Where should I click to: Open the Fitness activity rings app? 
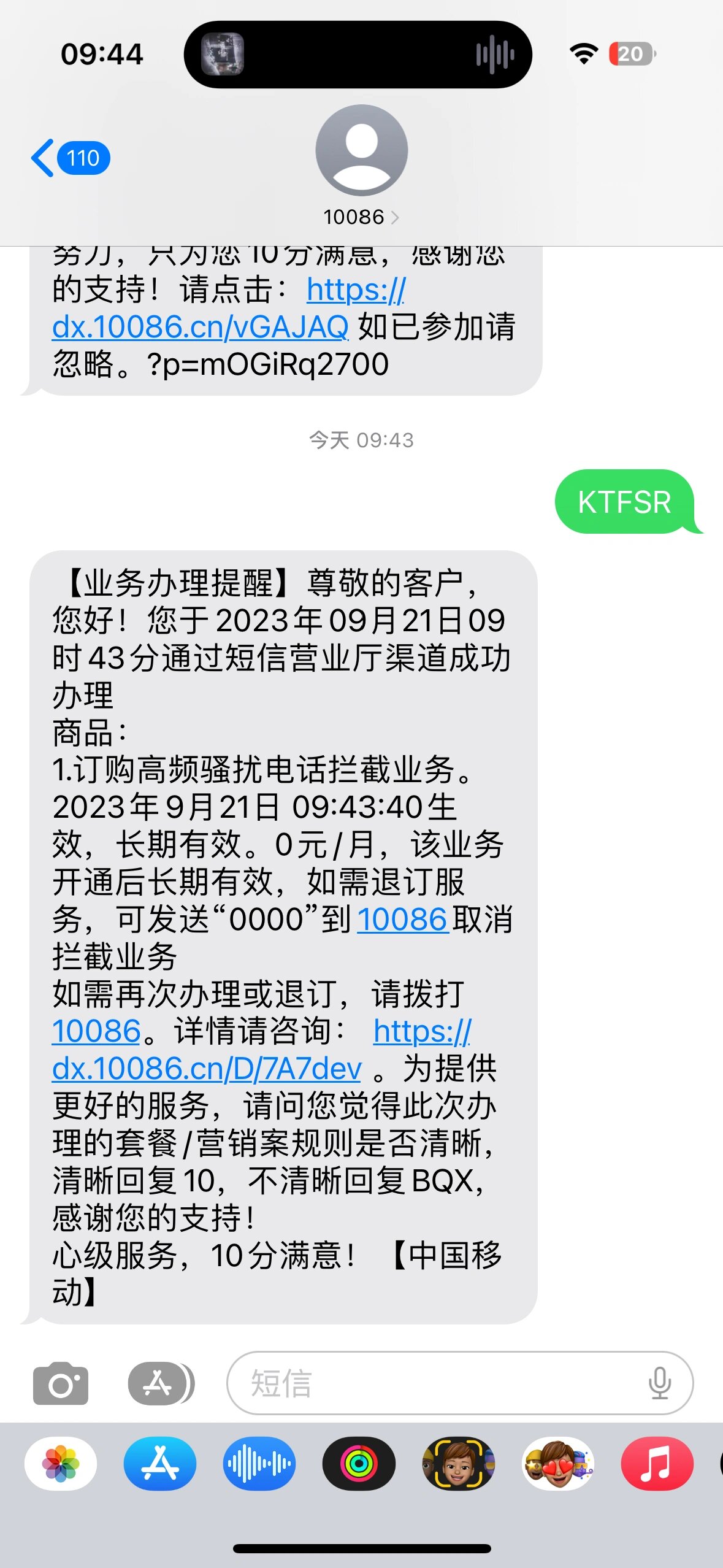(x=359, y=1464)
